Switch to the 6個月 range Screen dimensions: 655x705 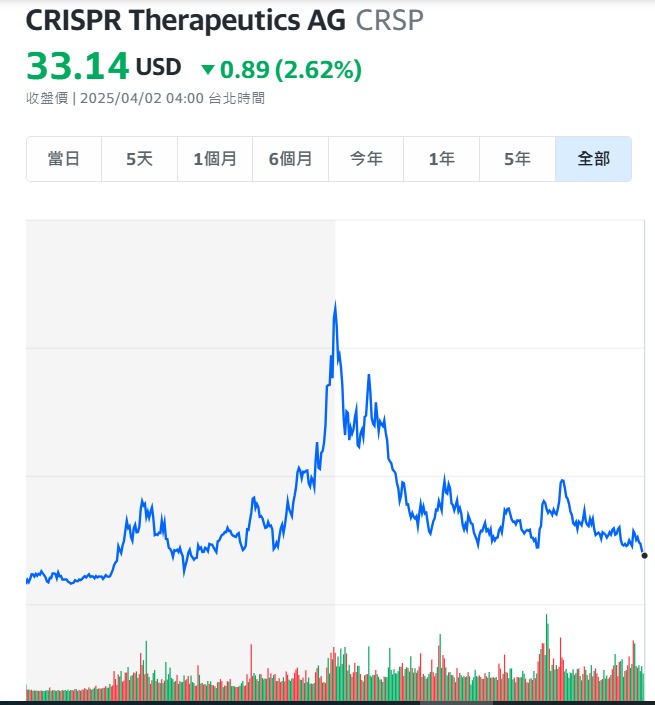coord(290,159)
